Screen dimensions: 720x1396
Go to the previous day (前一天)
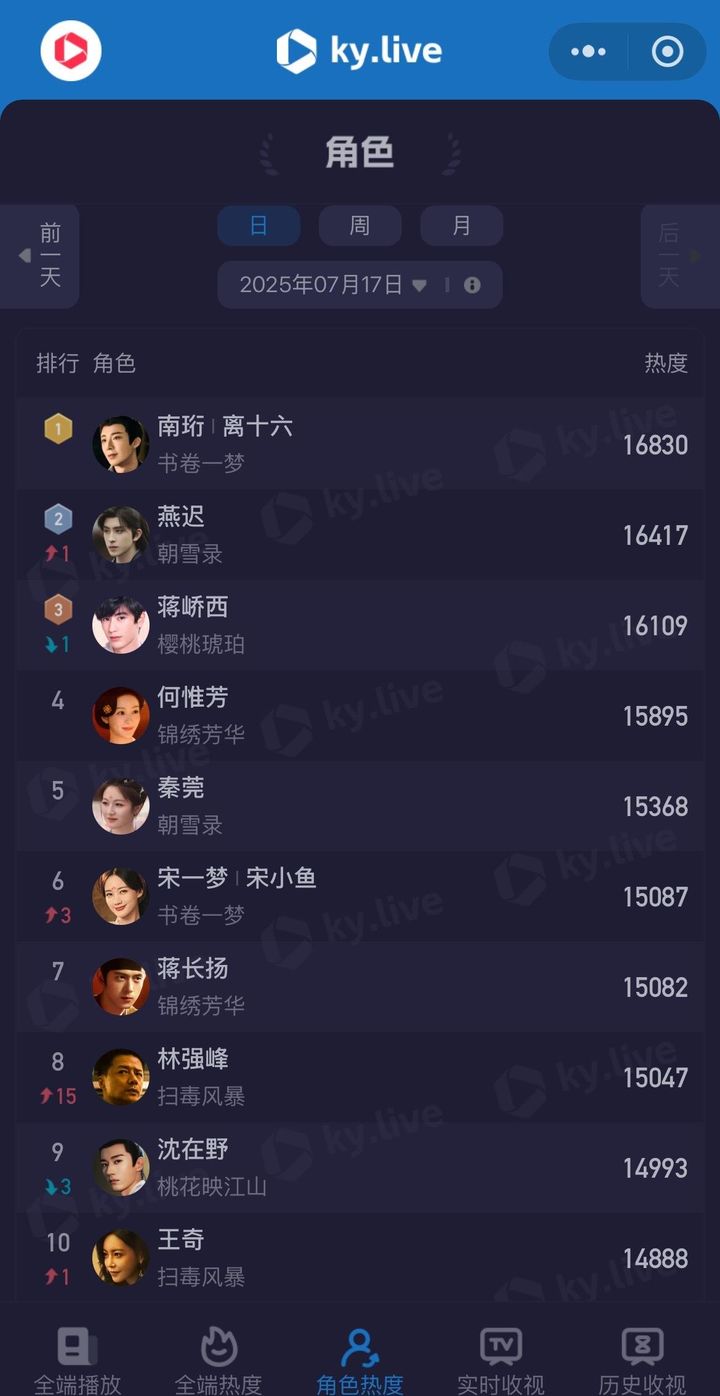(40, 256)
